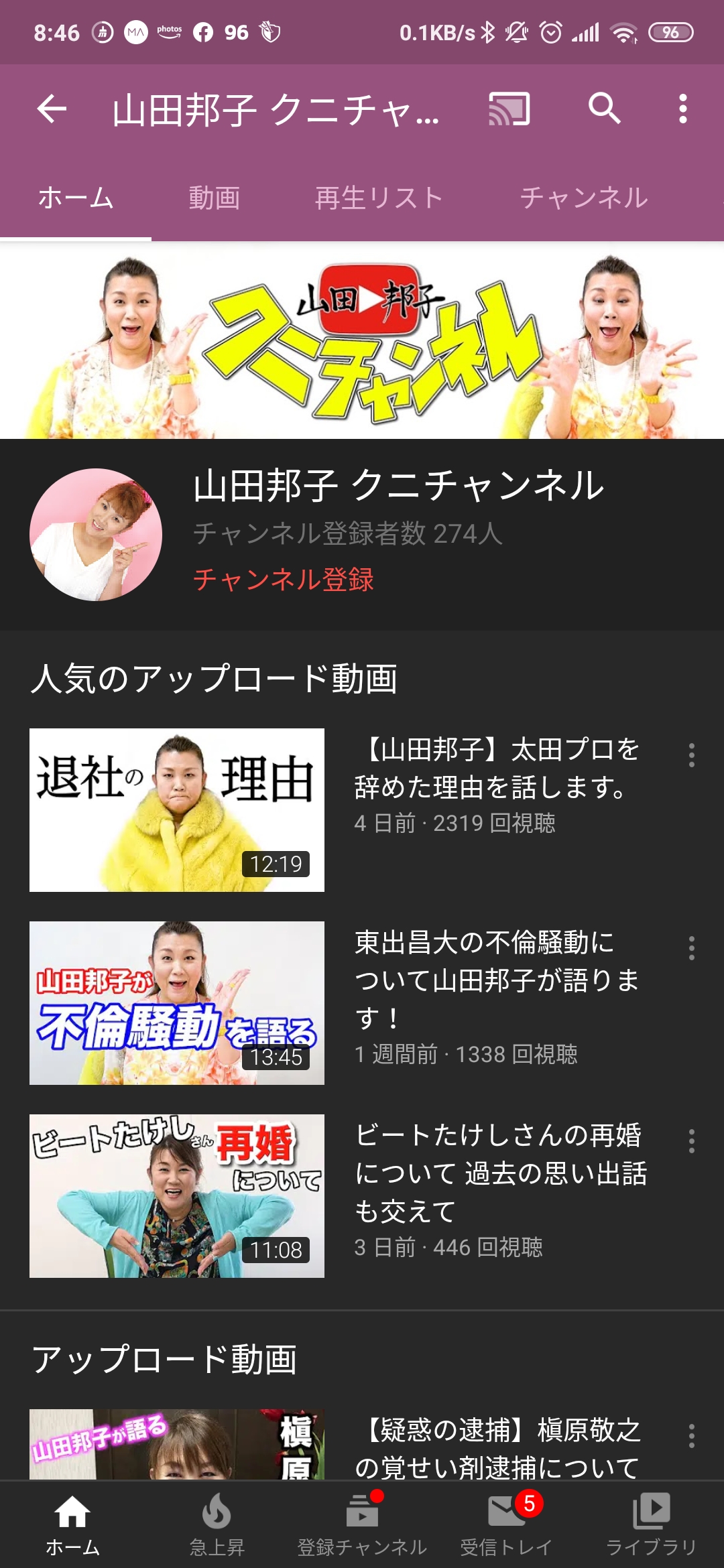
Task: Subscribe with チャンネル登録 button
Action: click(x=284, y=579)
